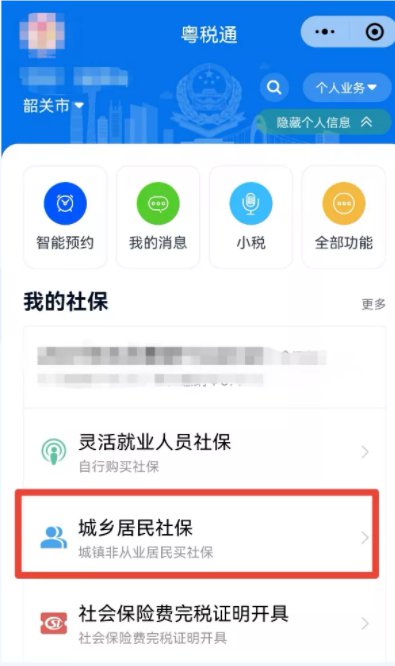
Task: Tap the search magnifier icon
Action: click(x=274, y=87)
